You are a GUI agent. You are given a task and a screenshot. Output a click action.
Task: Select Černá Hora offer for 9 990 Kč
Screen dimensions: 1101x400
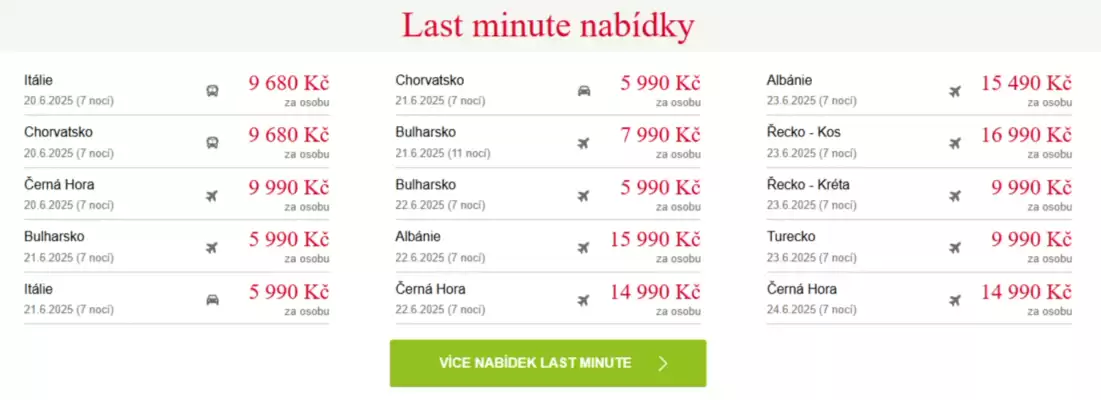(176, 194)
